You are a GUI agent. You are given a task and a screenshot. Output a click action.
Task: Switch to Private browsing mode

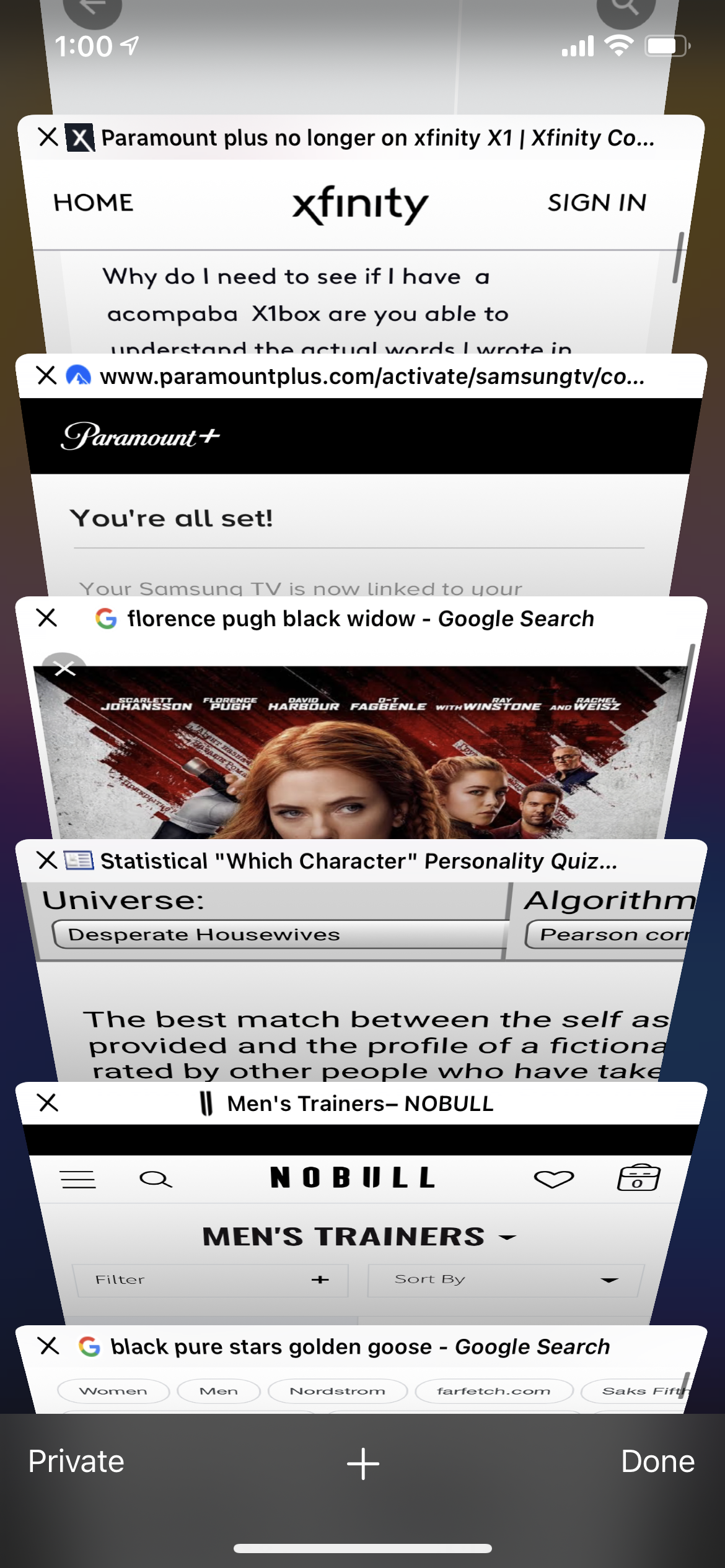[x=76, y=1462]
